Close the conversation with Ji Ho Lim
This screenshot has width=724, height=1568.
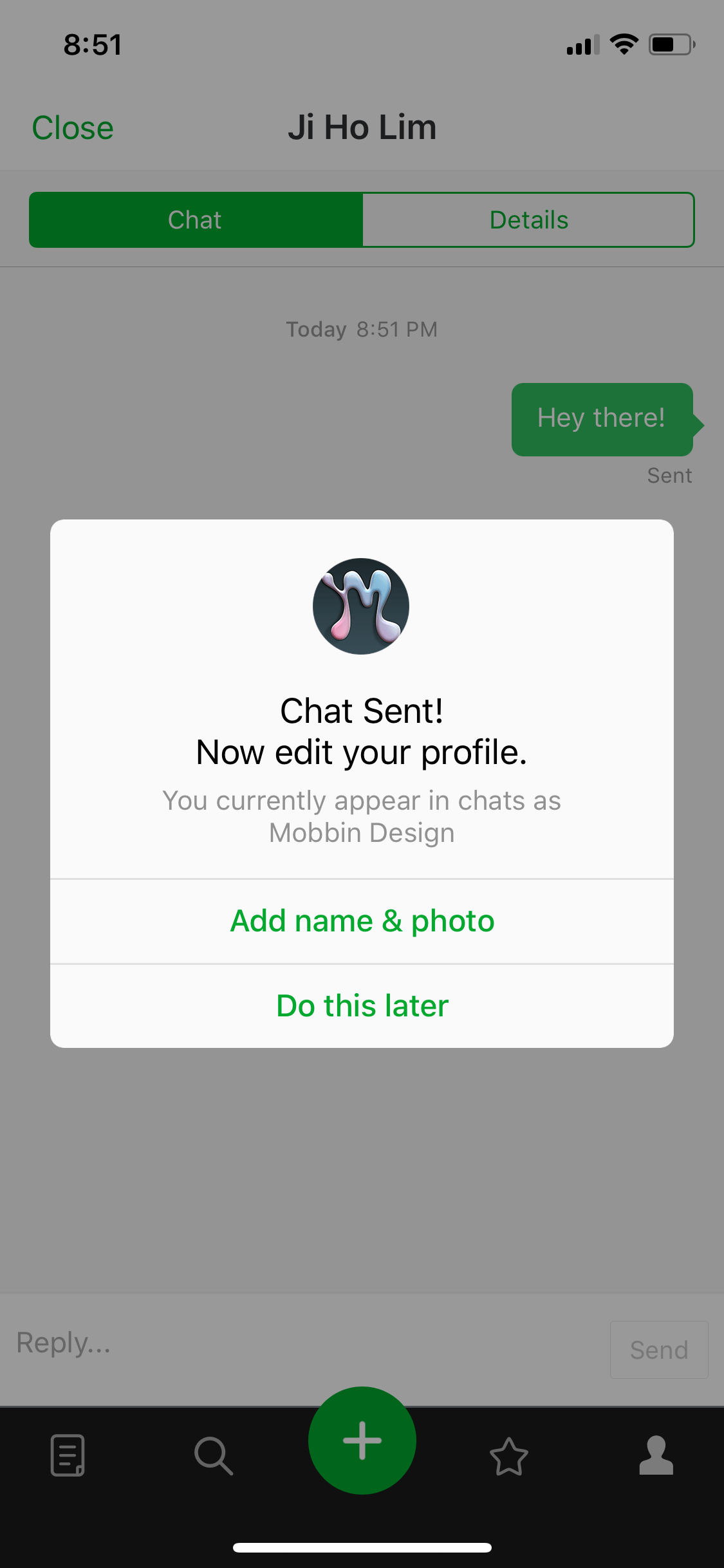pyautogui.click(x=73, y=127)
